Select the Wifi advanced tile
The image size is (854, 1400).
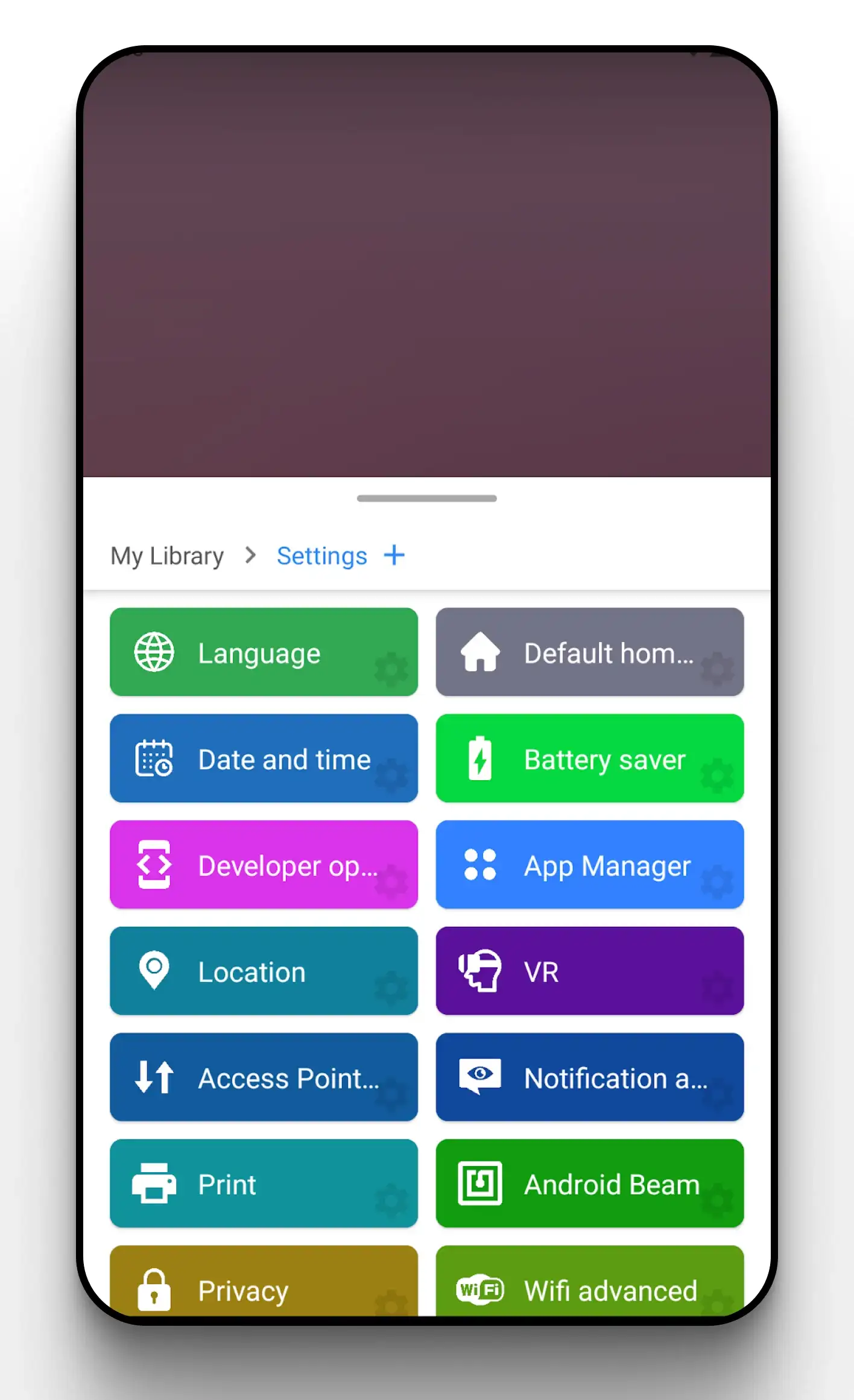click(x=589, y=1283)
